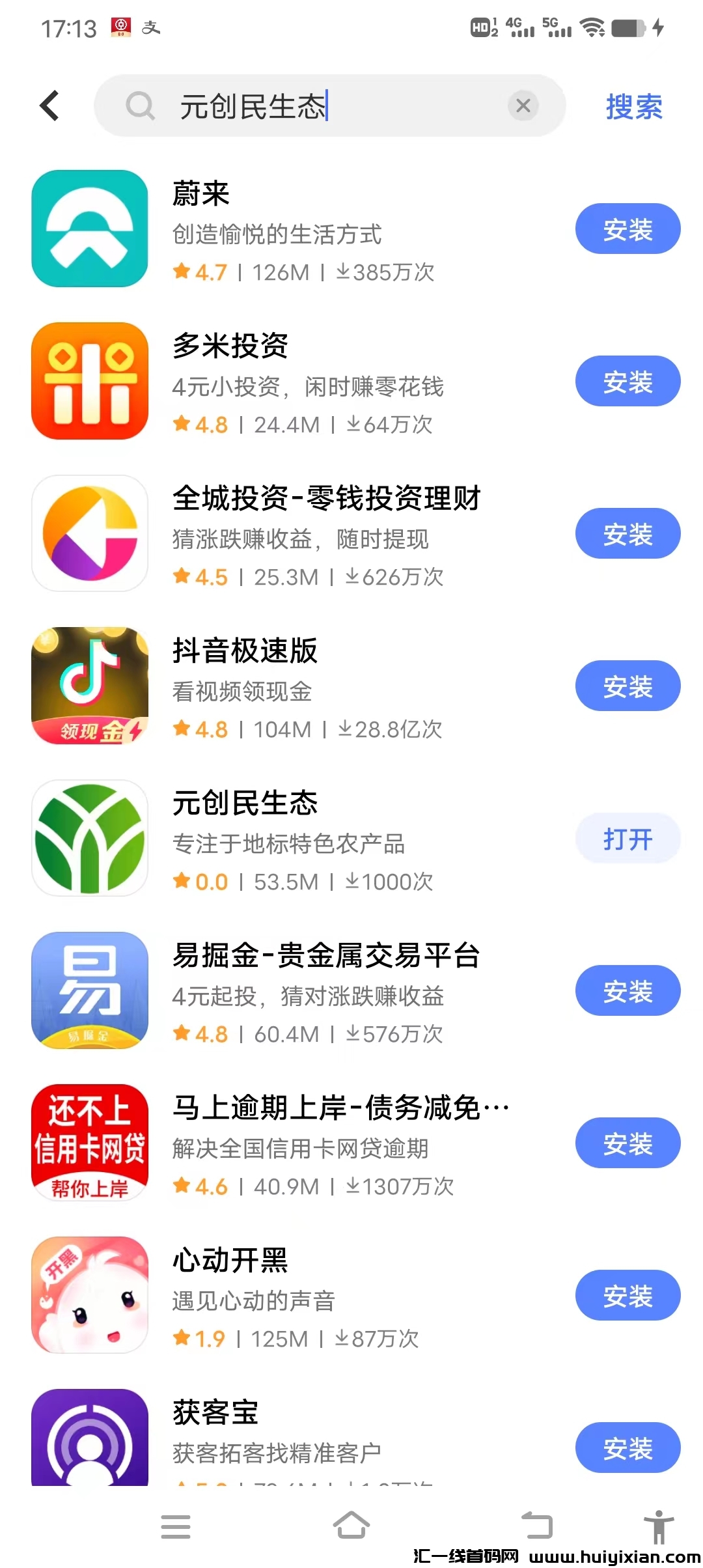The height and width of the screenshot is (1568, 703).
Task: Install 易掘金-贵金属交易平台
Action: click(x=627, y=991)
